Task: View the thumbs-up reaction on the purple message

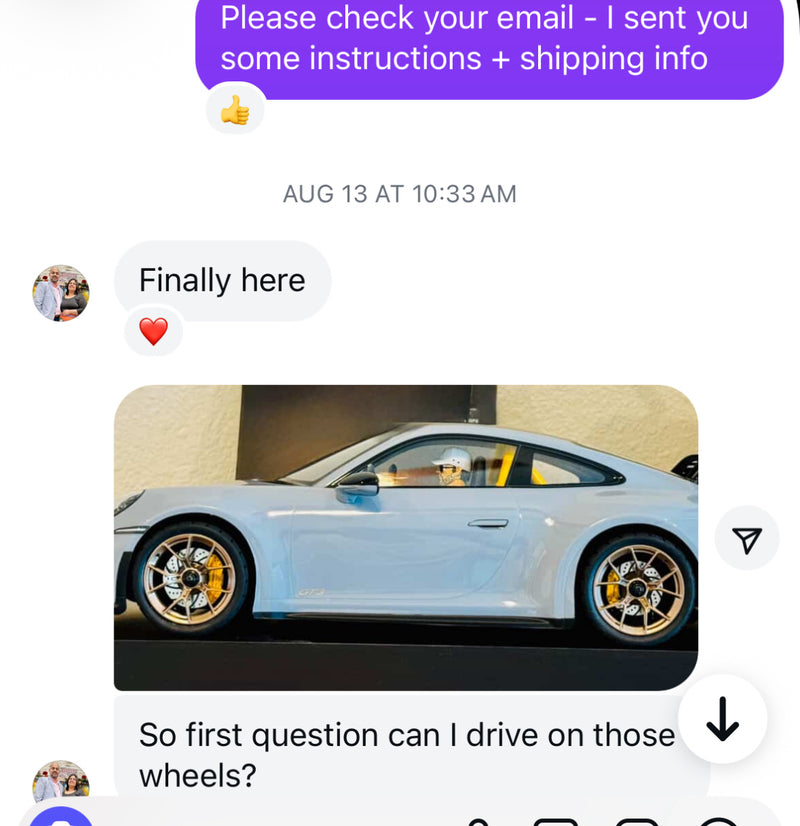Action: coord(235,109)
